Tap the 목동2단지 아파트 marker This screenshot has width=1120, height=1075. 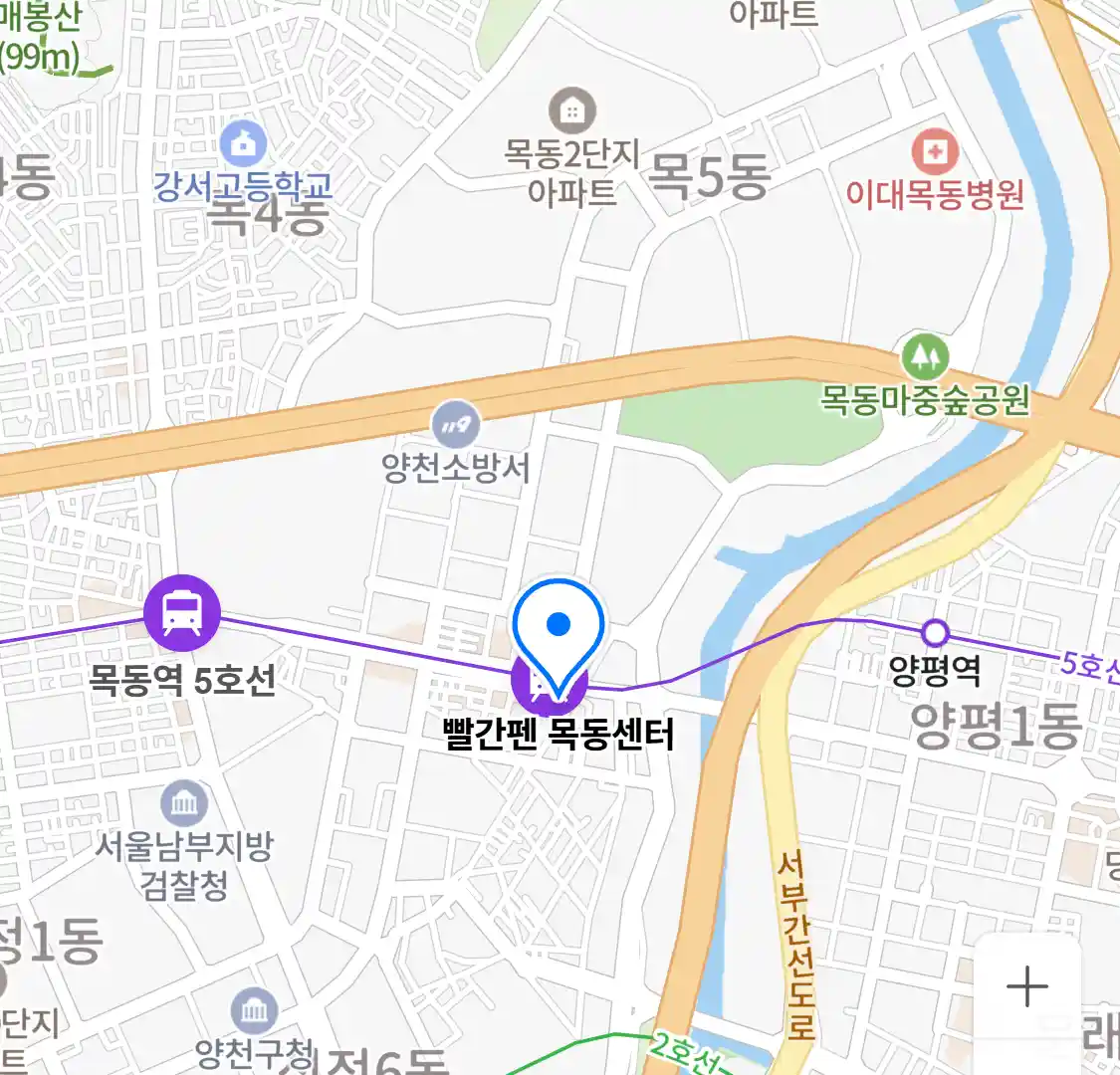click(x=571, y=111)
